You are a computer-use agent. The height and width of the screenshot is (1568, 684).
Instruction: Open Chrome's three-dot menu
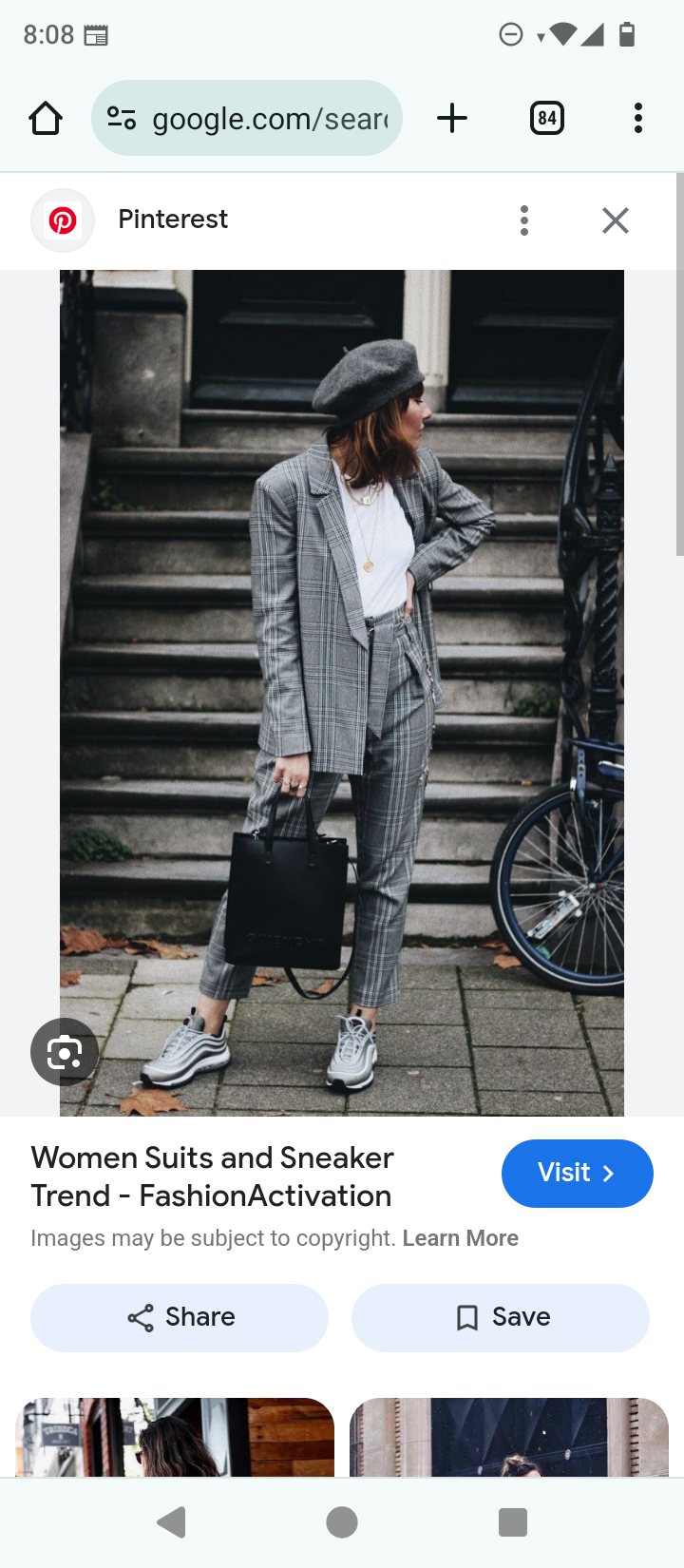click(x=637, y=119)
